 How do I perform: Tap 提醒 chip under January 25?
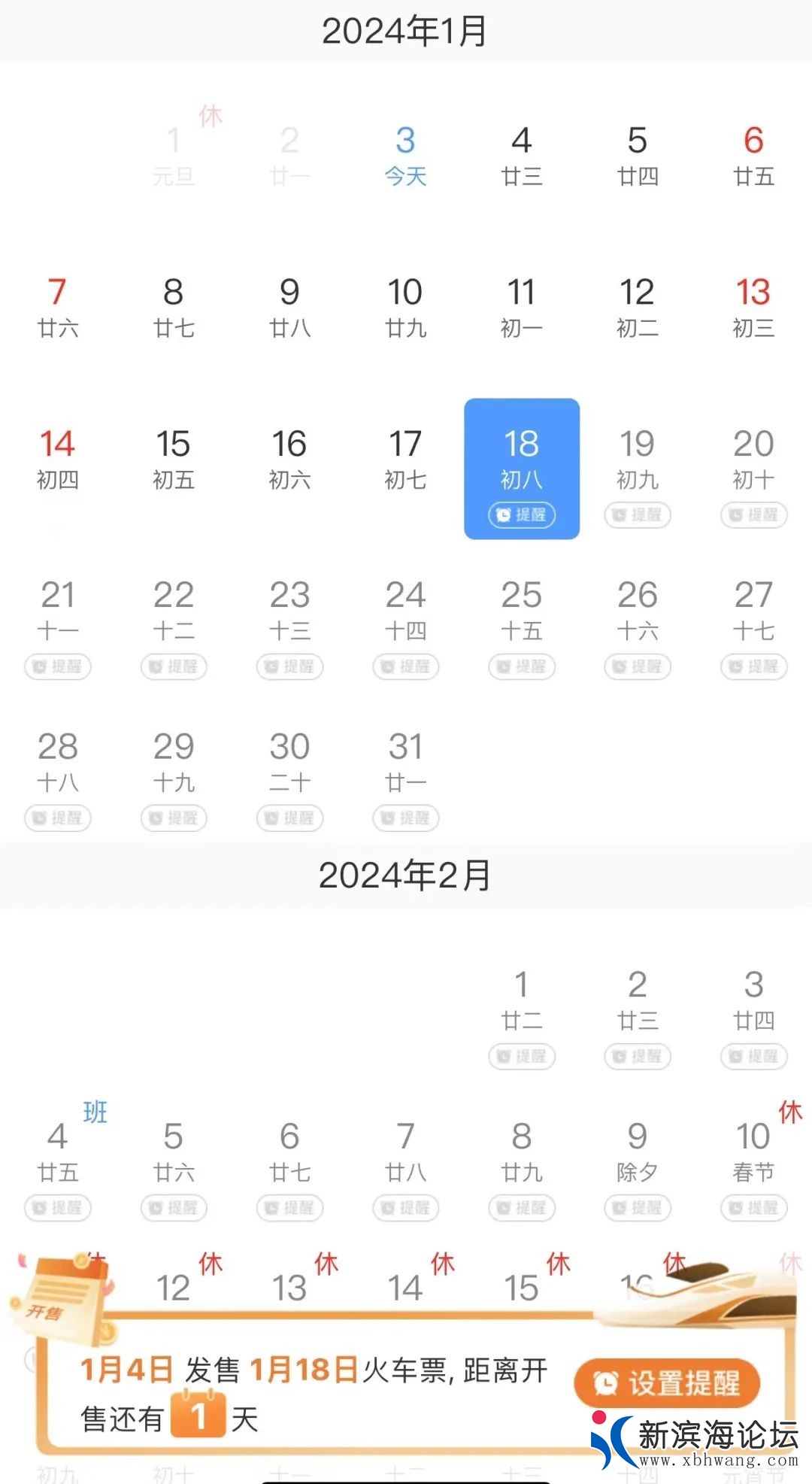521,666
